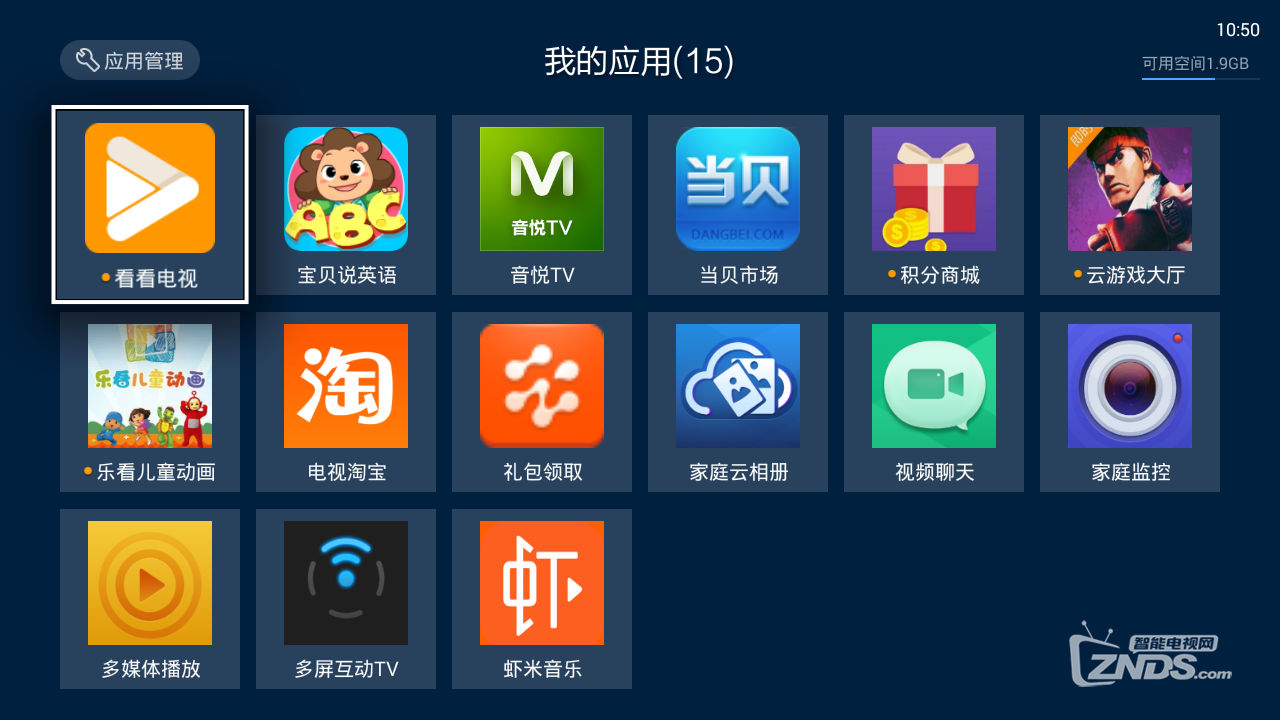The image size is (1280, 720).
Task: Launch 虾米音乐 music app
Action: click(x=542, y=598)
